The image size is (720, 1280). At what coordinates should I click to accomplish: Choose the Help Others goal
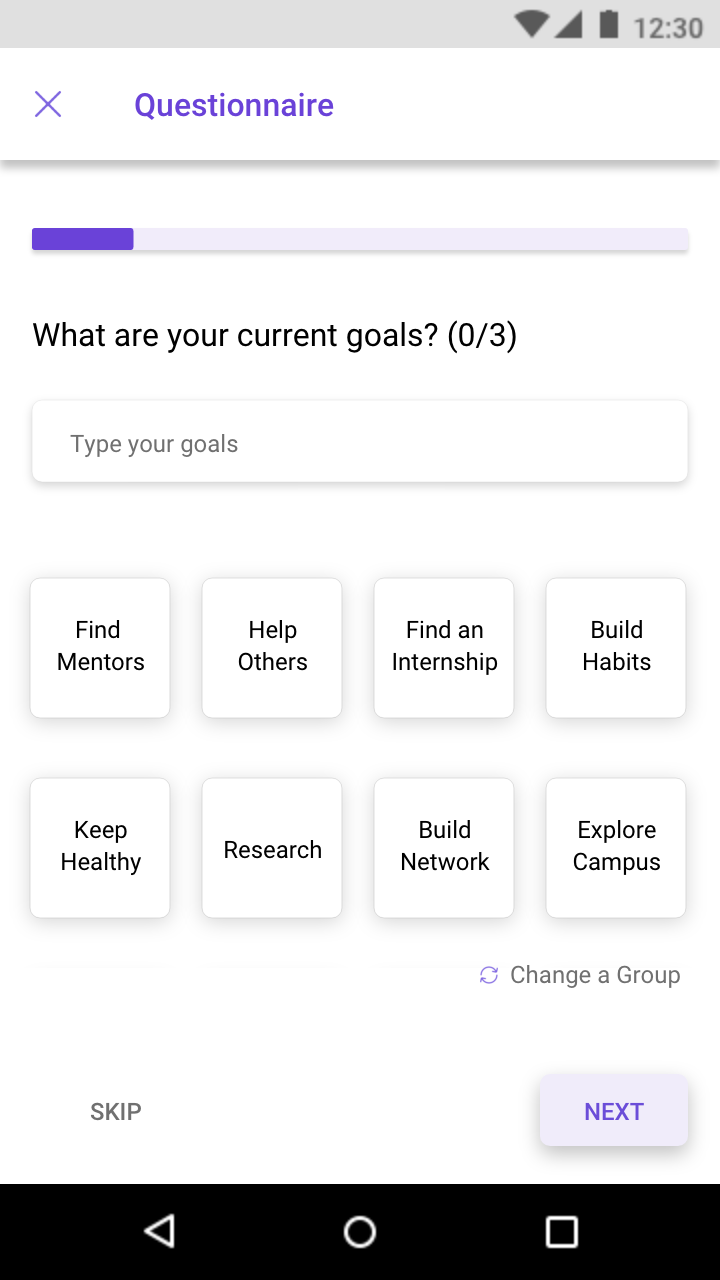tap(272, 647)
